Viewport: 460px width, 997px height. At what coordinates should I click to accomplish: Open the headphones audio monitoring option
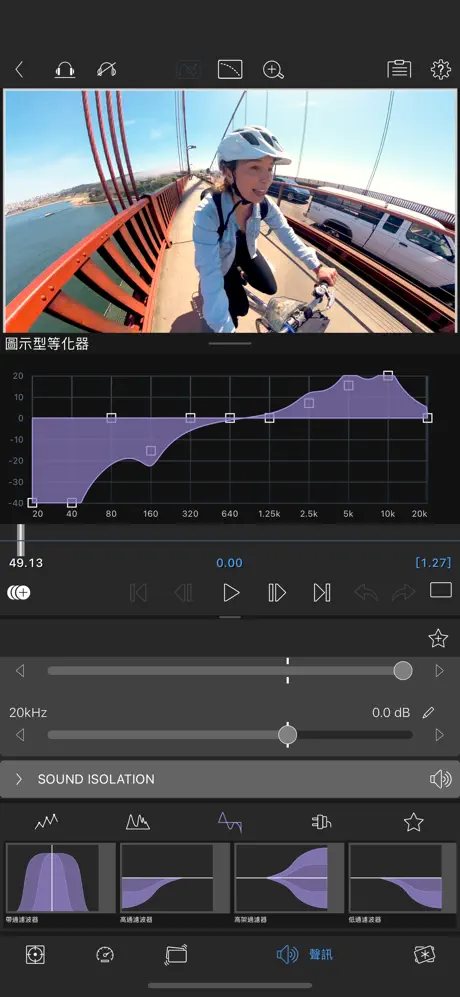(x=64, y=69)
